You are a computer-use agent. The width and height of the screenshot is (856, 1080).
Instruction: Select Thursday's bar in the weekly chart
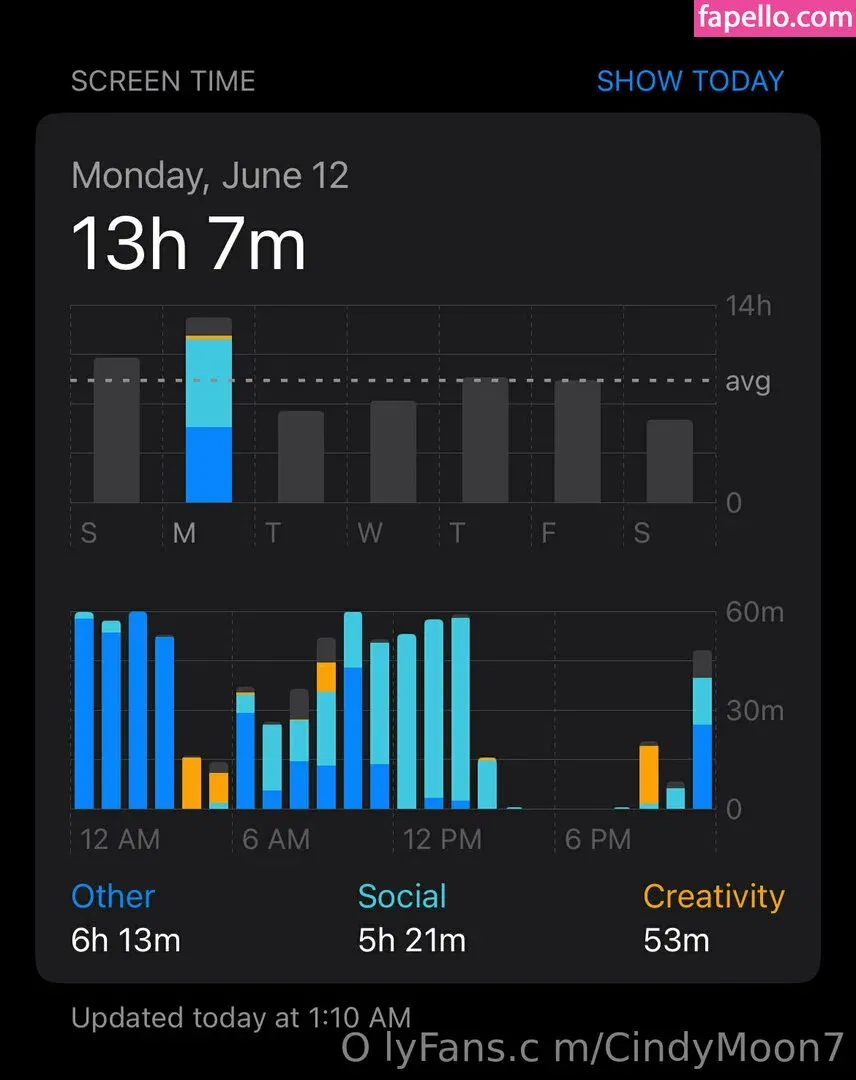tap(485, 440)
